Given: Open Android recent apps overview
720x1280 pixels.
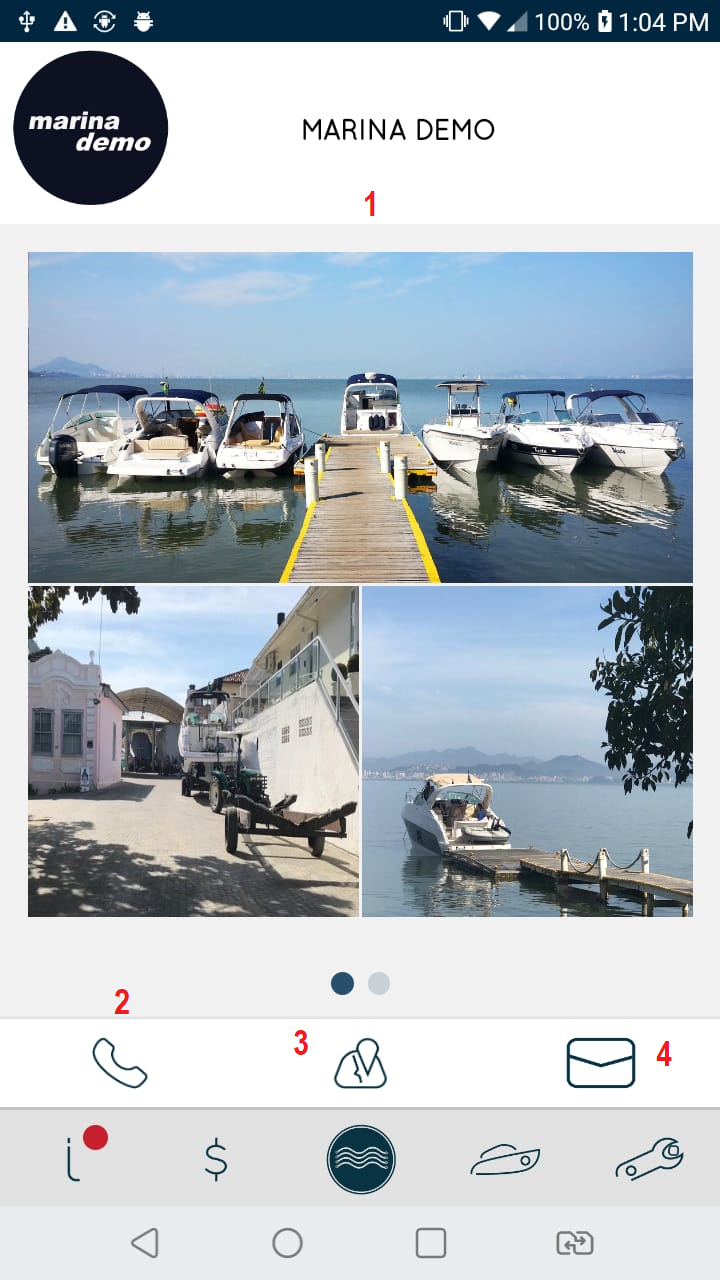Looking at the screenshot, I should pos(430,1242).
